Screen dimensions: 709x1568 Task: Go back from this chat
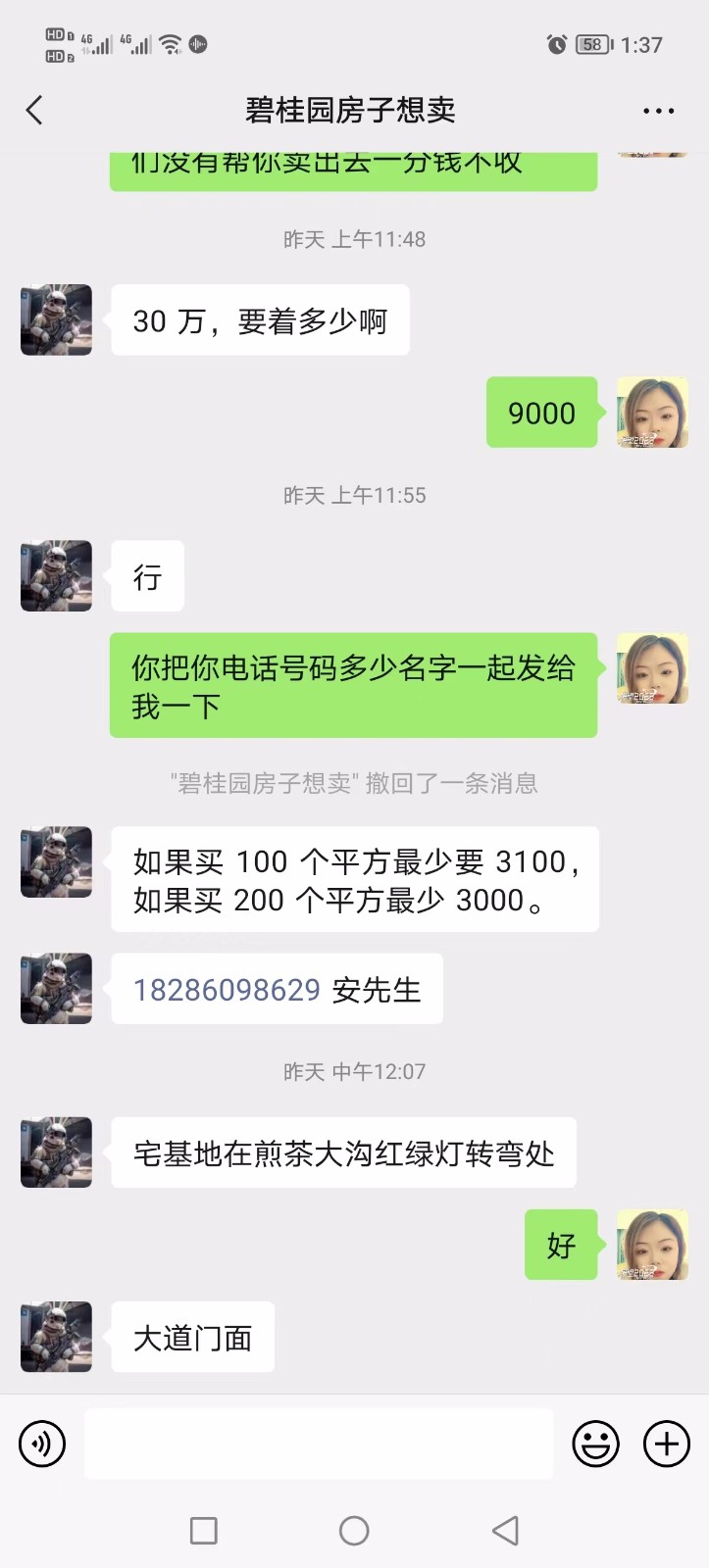[x=35, y=110]
